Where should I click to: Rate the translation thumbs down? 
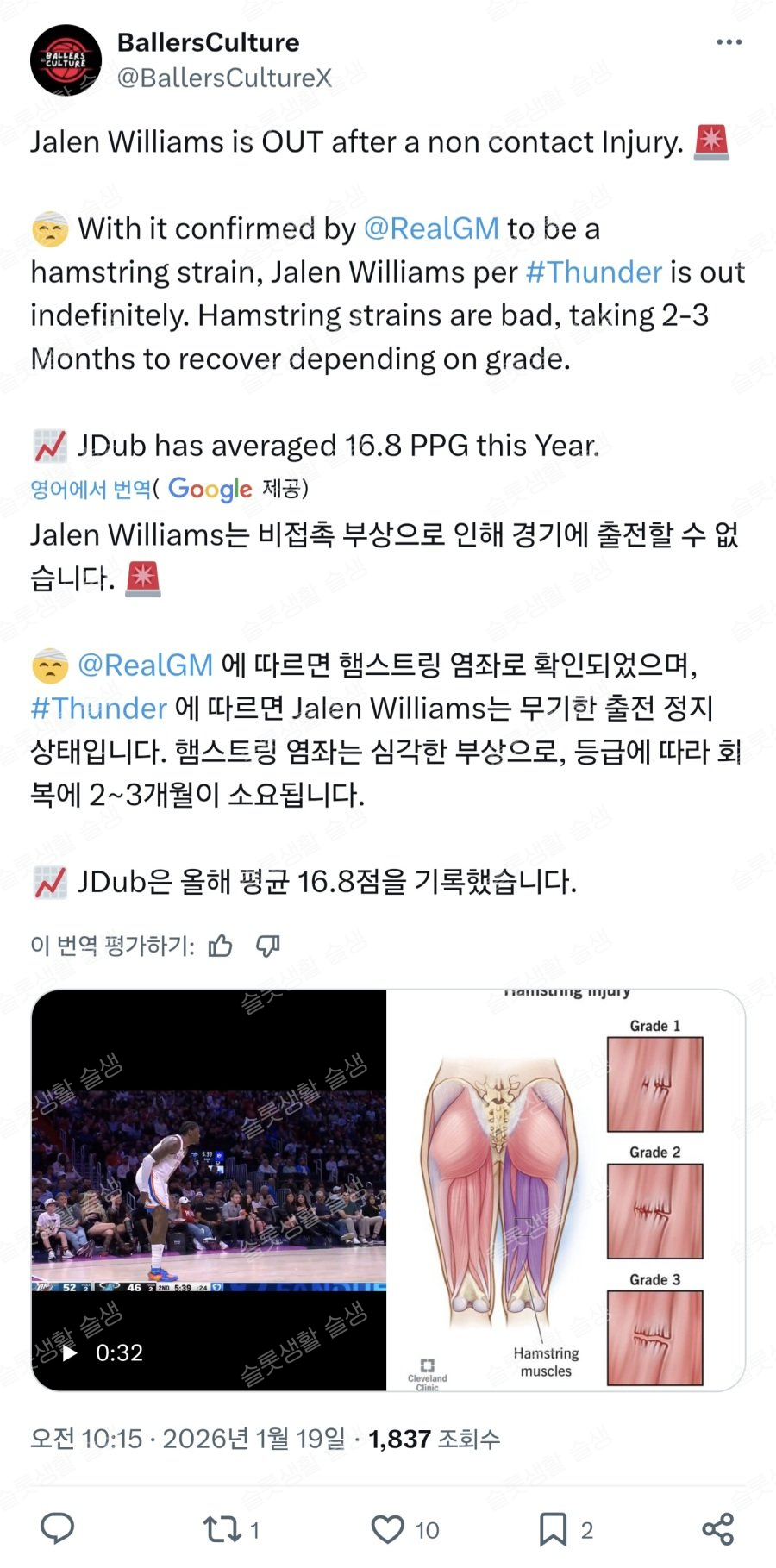coord(268,946)
